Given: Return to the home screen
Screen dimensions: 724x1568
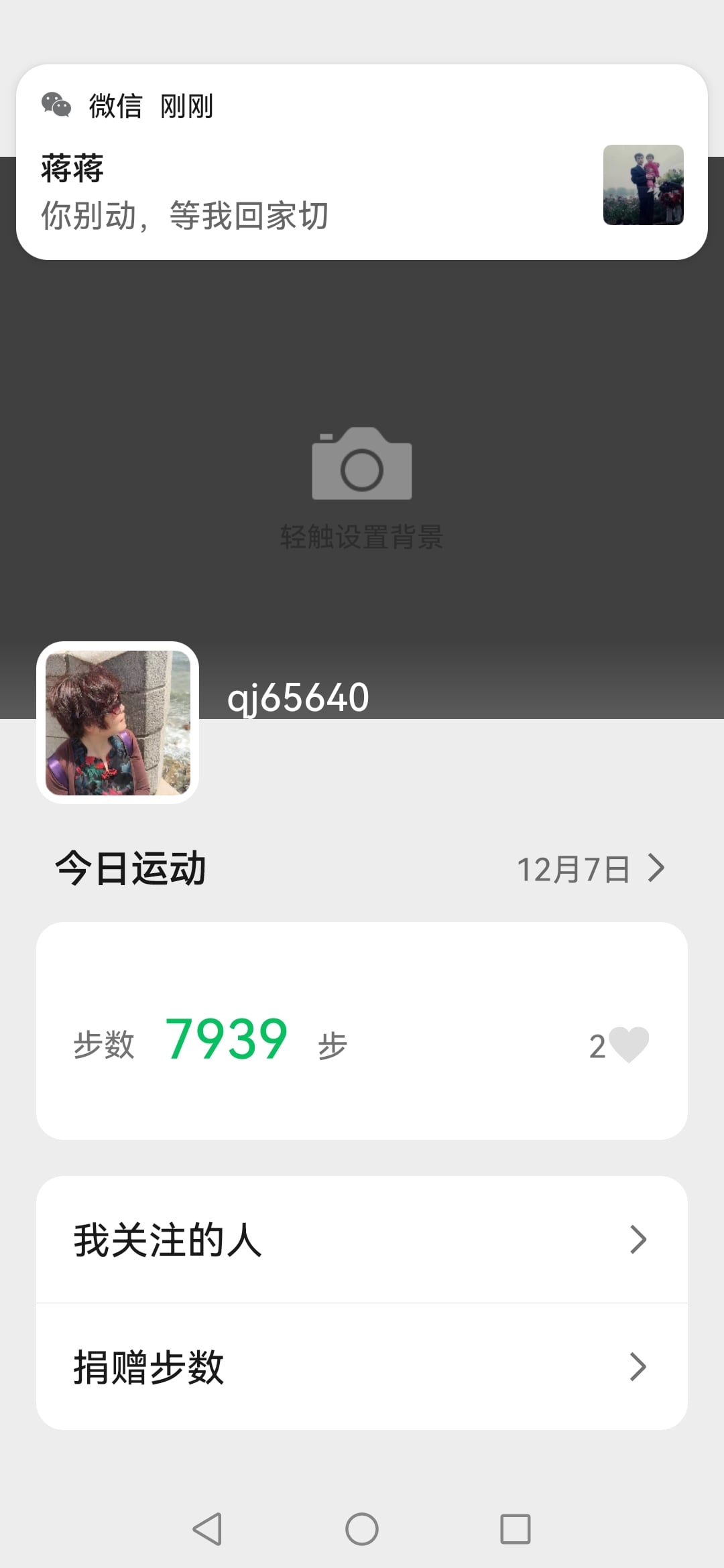Looking at the screenshot, I should pos(362,1529).
